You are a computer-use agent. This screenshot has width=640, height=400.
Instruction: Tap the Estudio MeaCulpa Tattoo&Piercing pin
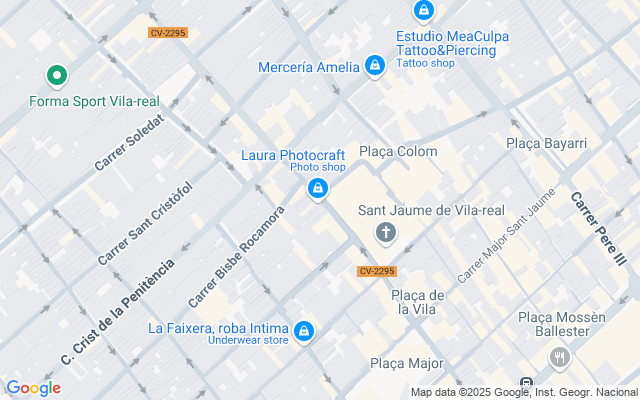[424, 11]
